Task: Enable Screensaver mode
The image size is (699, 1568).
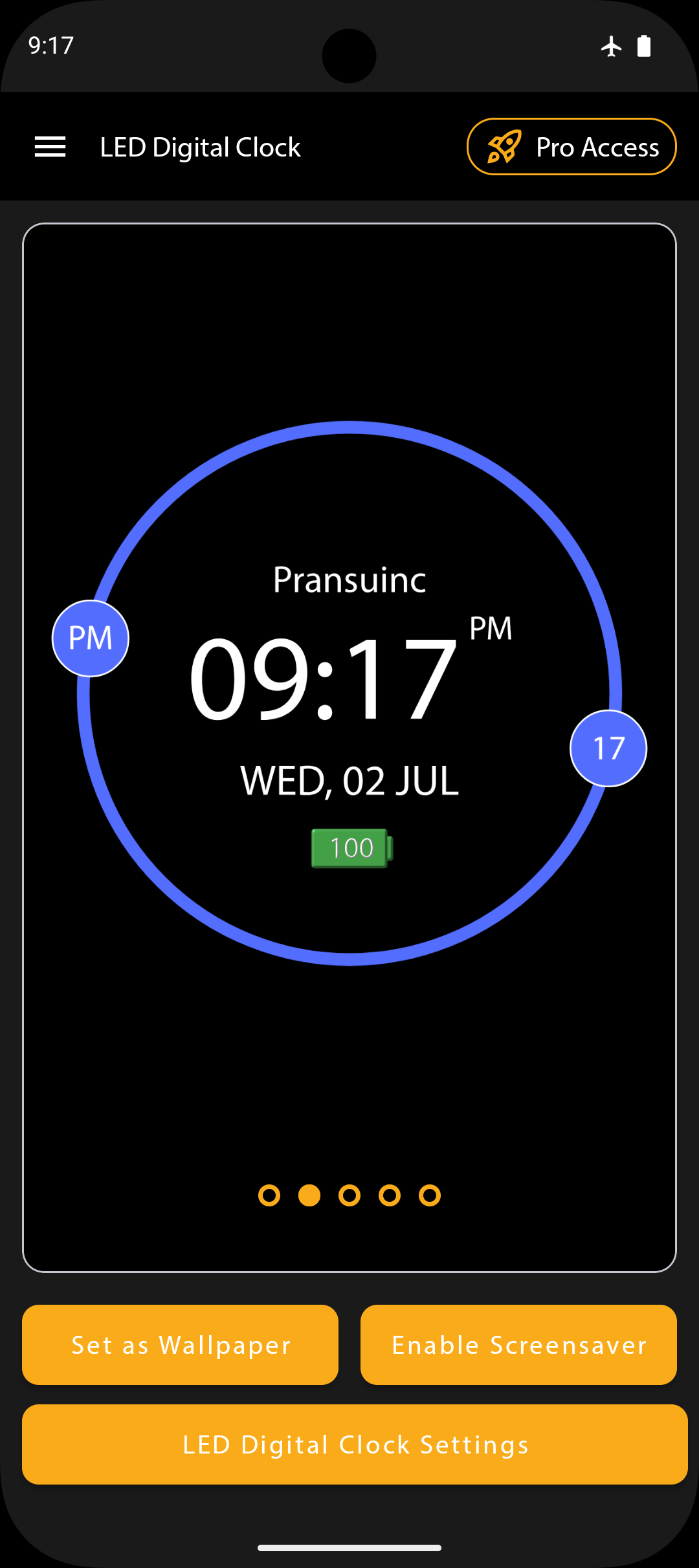Action: [518, 1345]
